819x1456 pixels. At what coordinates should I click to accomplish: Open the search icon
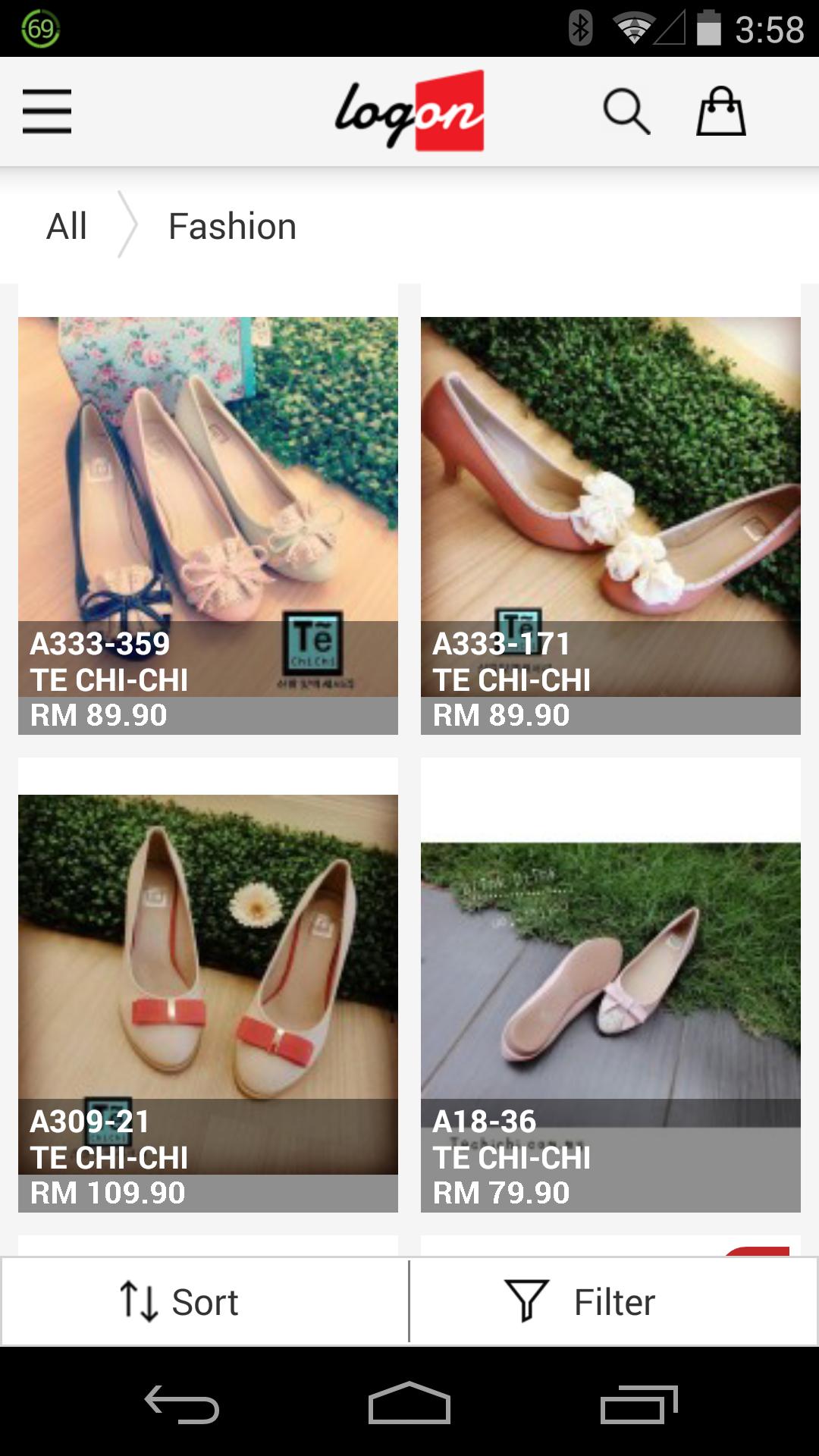click(x=626, y=111)
